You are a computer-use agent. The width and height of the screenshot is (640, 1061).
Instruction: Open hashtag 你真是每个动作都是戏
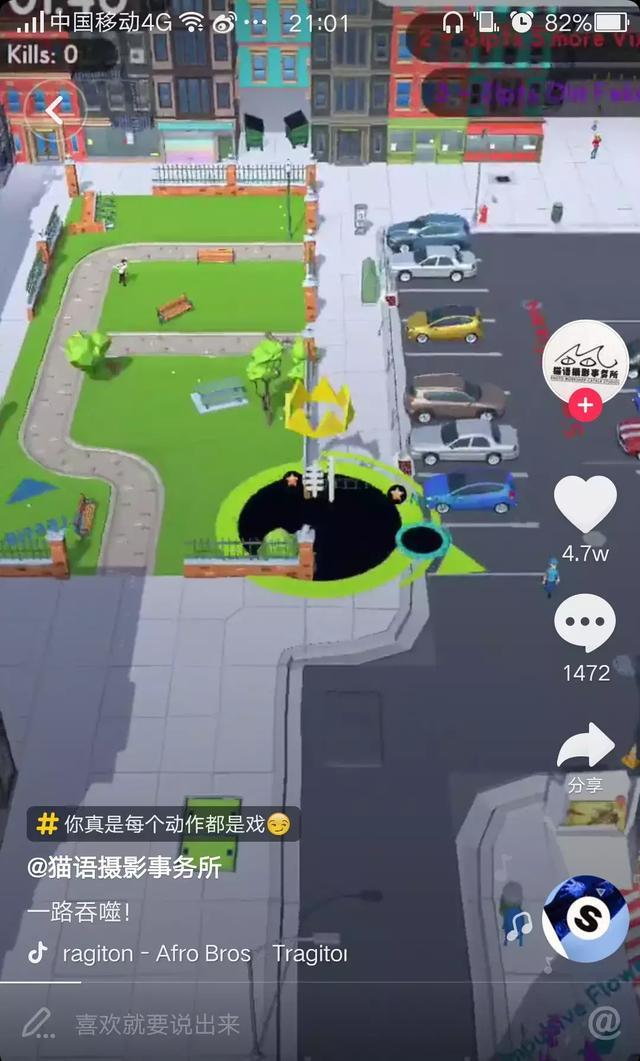point(164,825)
